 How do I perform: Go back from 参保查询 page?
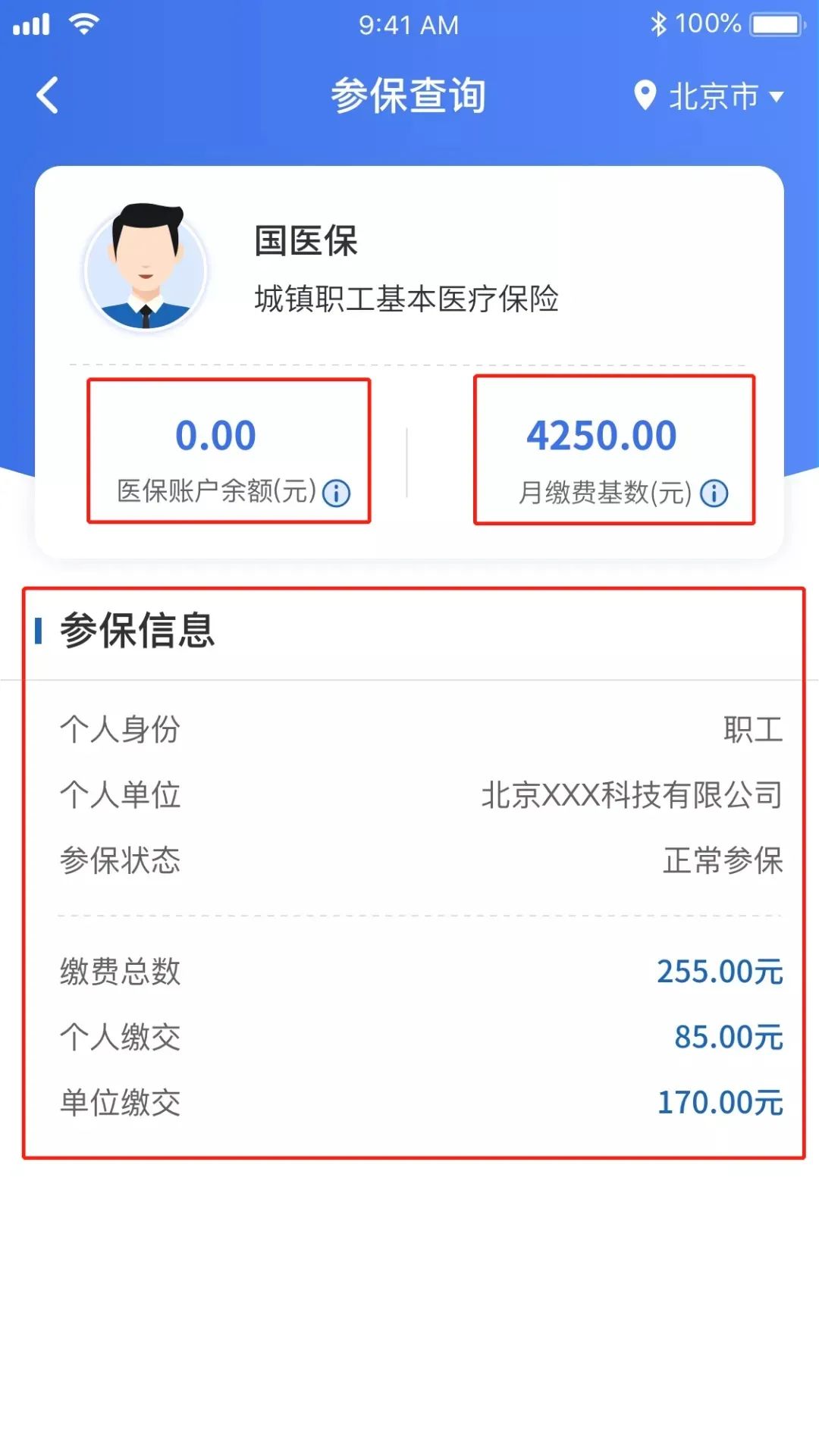47,96
